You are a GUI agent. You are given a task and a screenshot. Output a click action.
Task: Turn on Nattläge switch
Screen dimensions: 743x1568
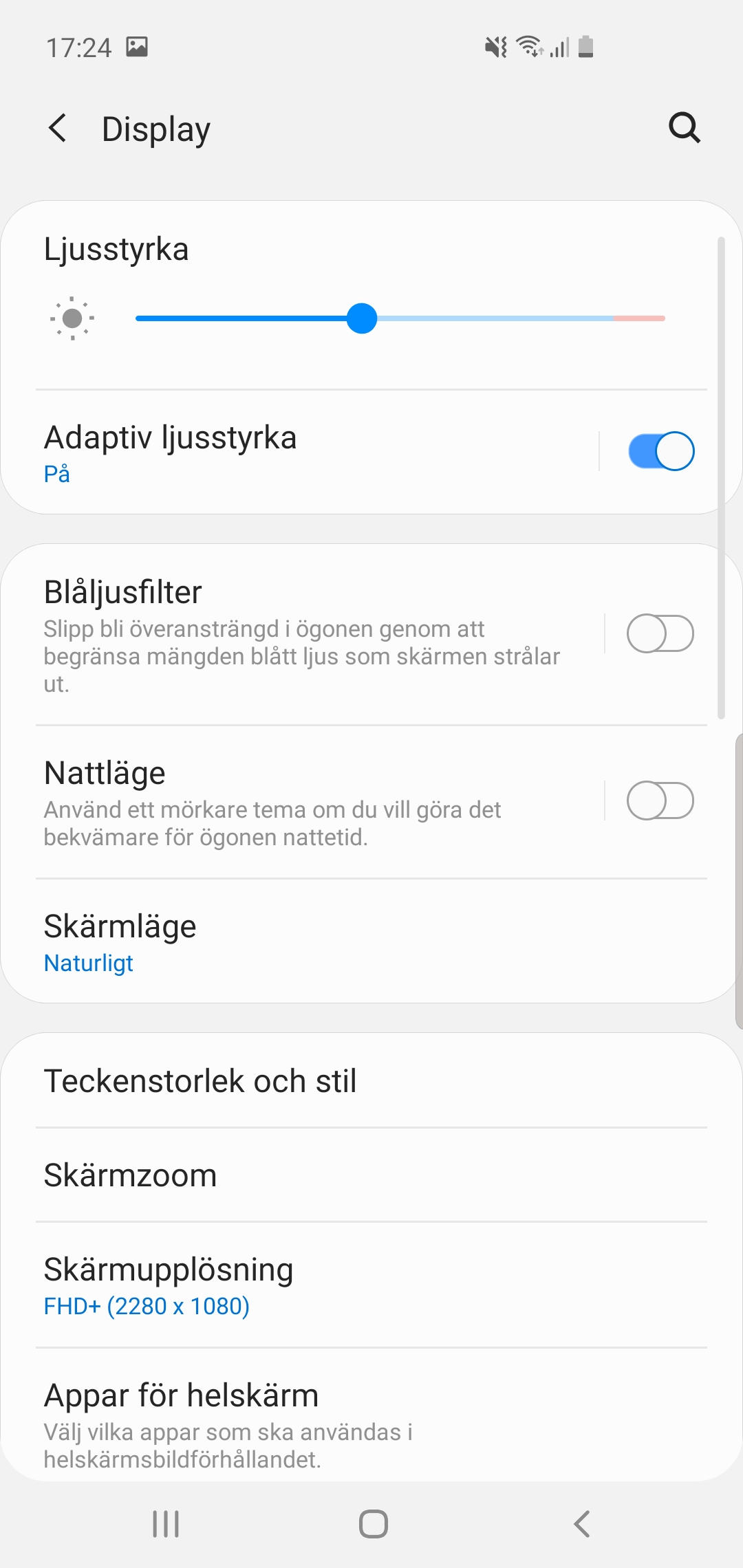tap(660, 801)
